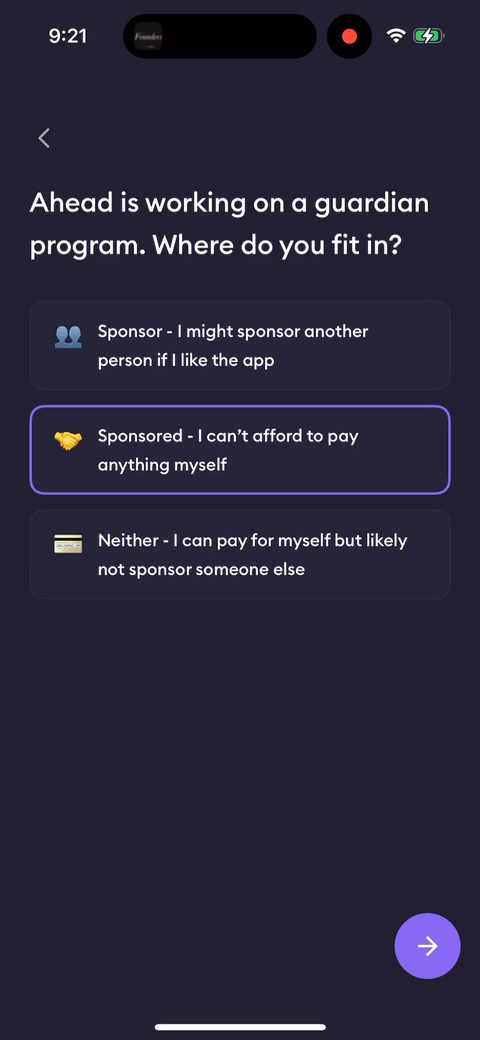Screen dimensions: 480x1040
Task: Continue with the purple arrow button
Action: [x=427, y=946]
